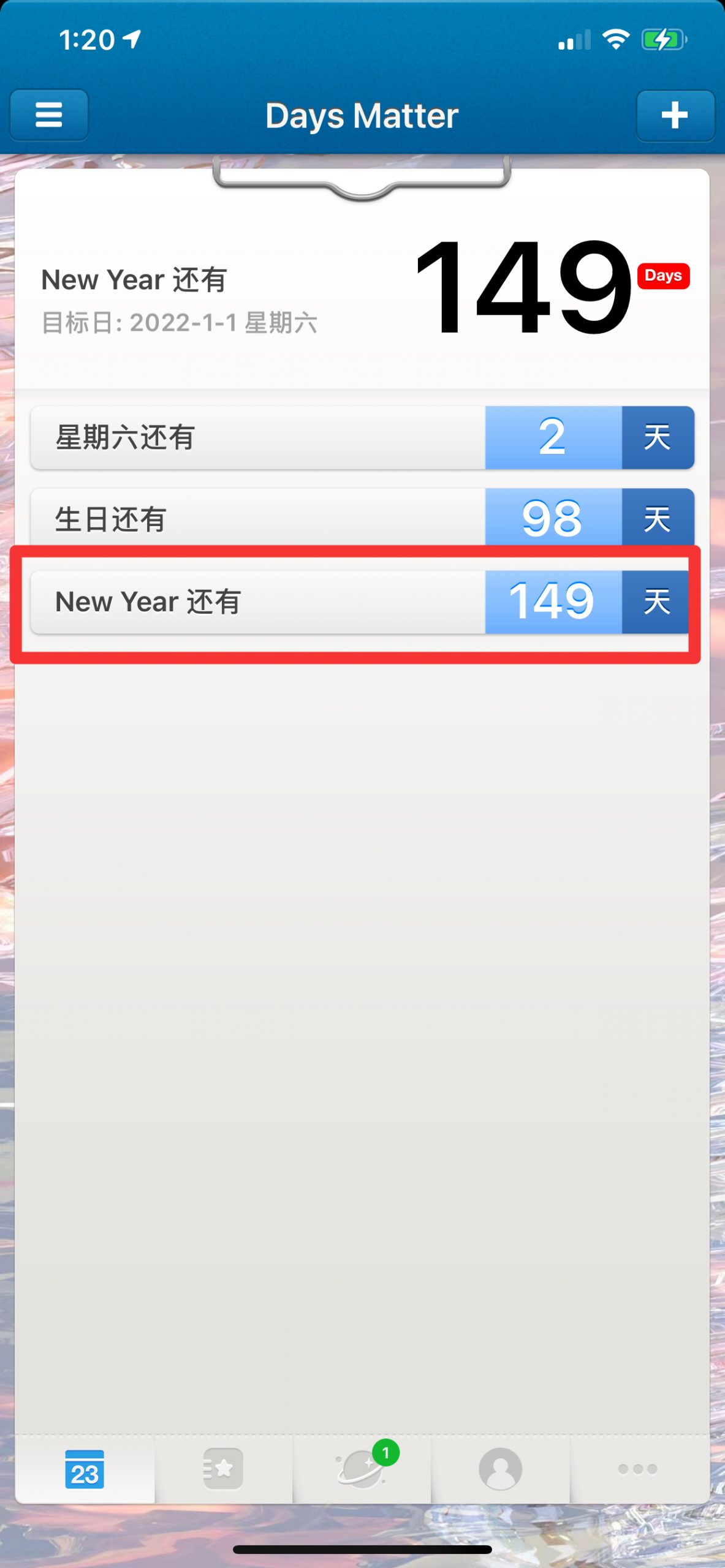Open the three-dots more tab
The image size is (725, 1568).
pos(638,1469)
